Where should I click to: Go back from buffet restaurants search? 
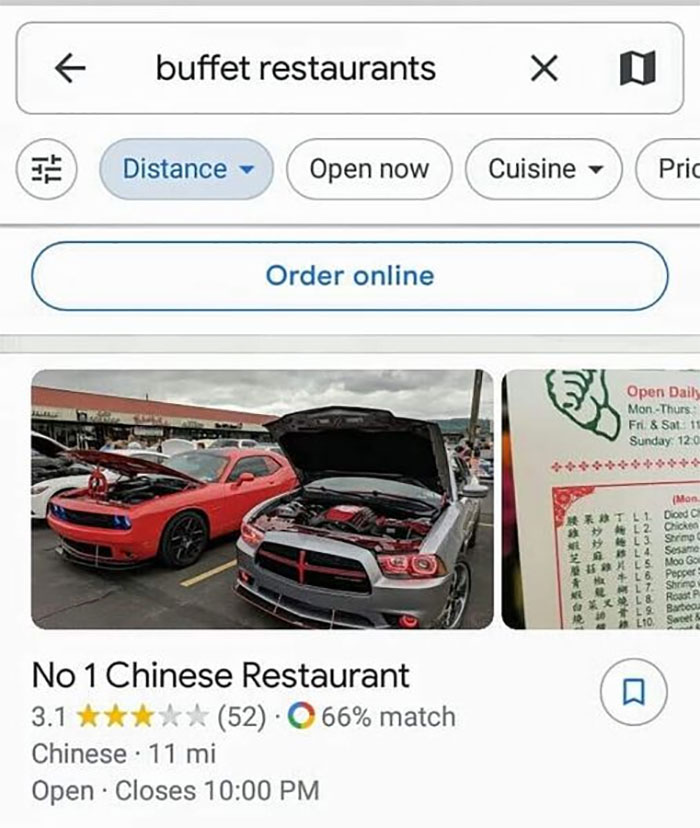[70, 69]
